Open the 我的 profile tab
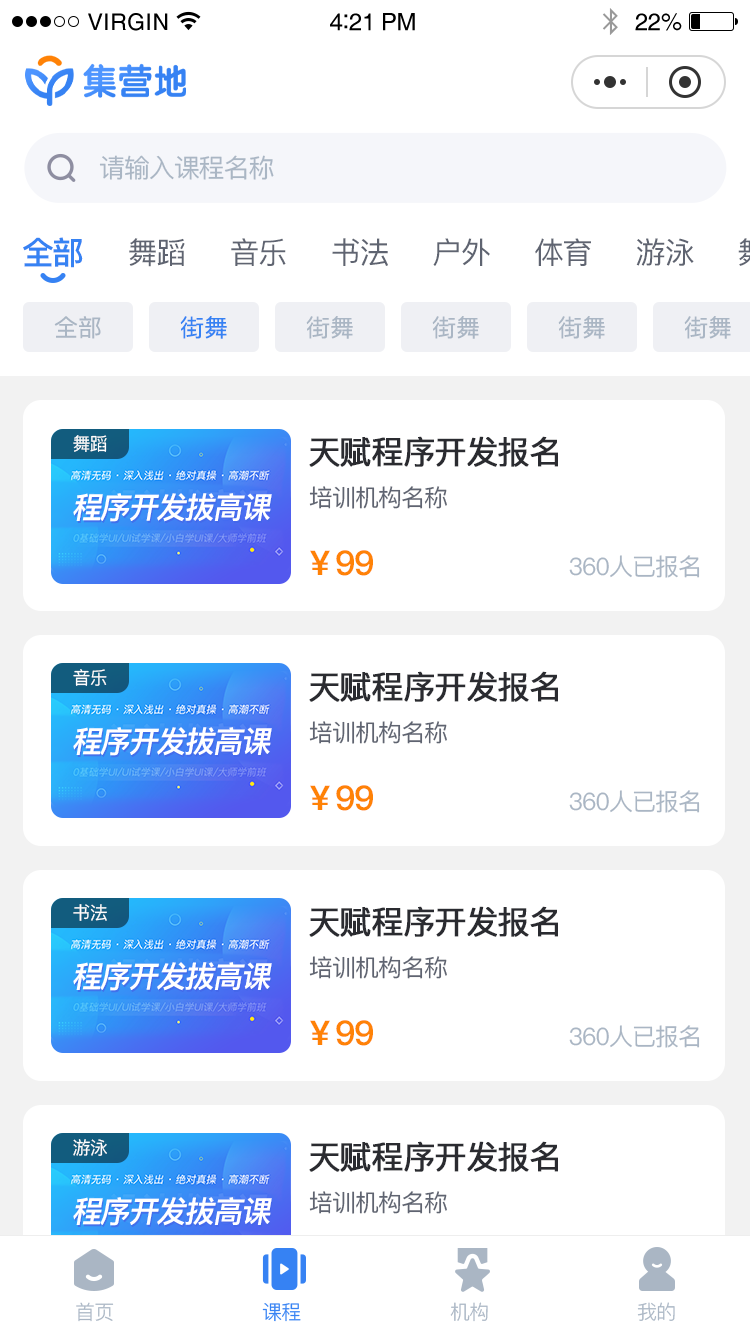The height and width of the screenshot is (1334, 750). point(656,1285)
